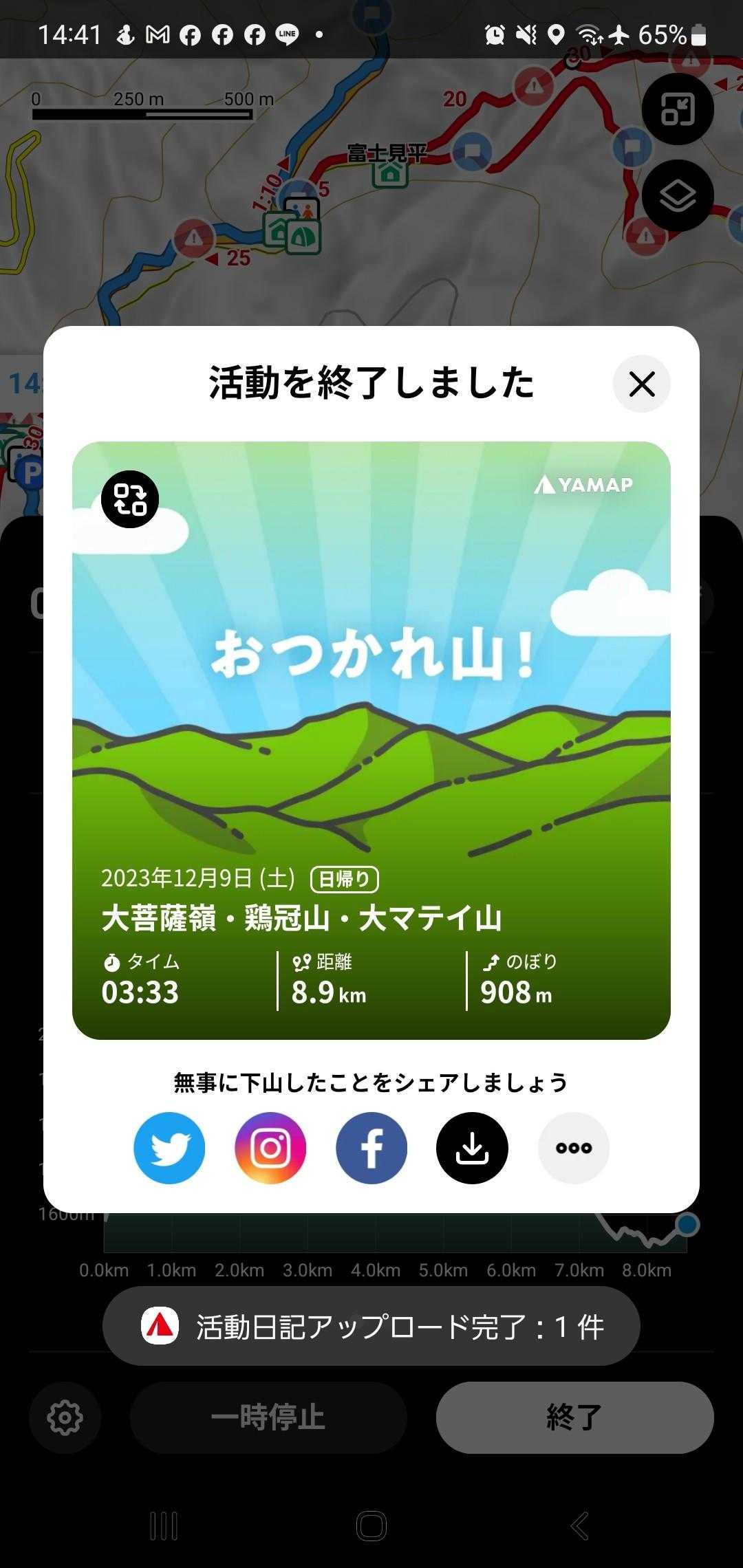
Task: Open the map layers selector
Action: (677, 196)
